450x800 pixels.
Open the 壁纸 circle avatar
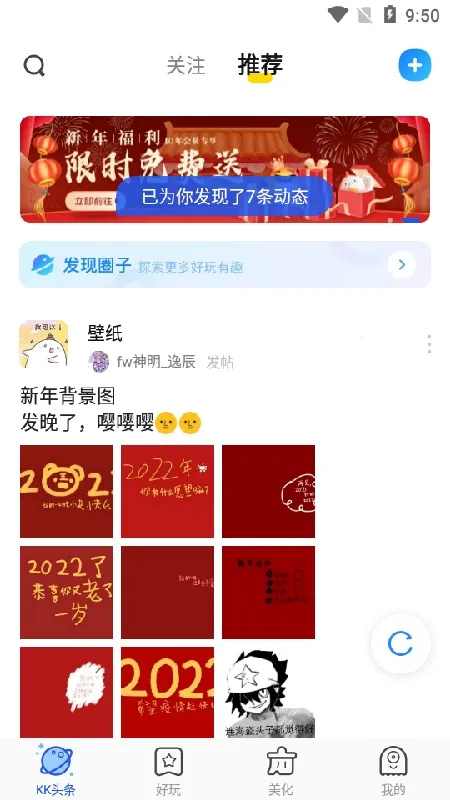pos(44,344)
